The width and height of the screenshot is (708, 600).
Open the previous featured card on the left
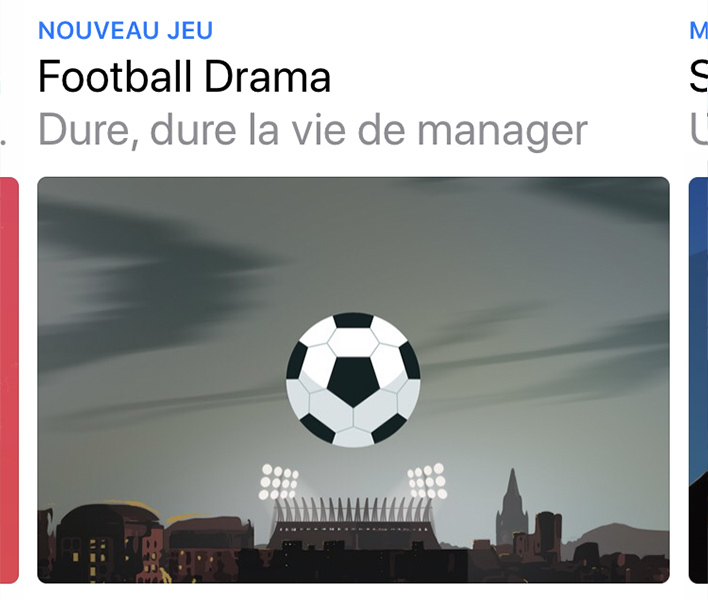(x=8, y=380)
